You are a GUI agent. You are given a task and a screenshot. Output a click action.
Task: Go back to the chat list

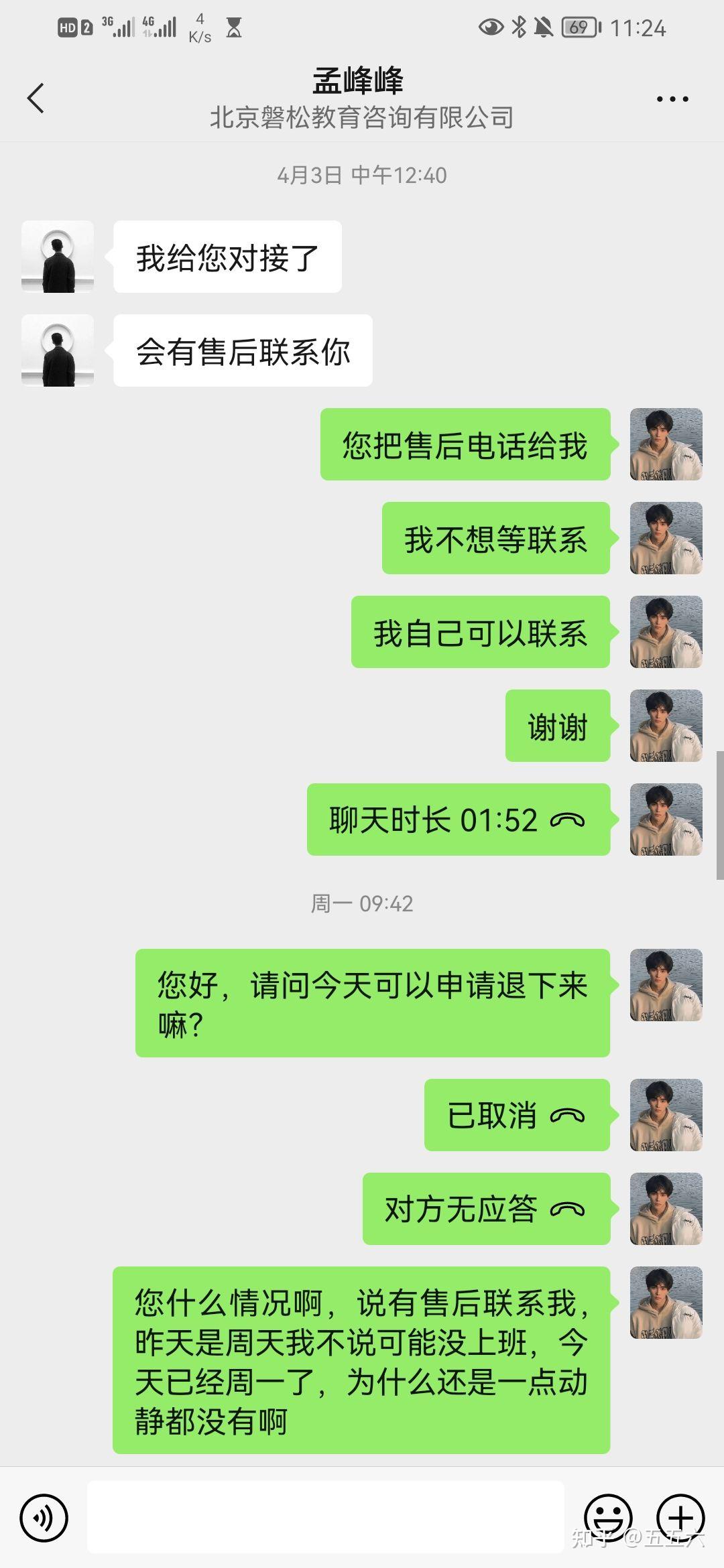click(x=36, y=99)
